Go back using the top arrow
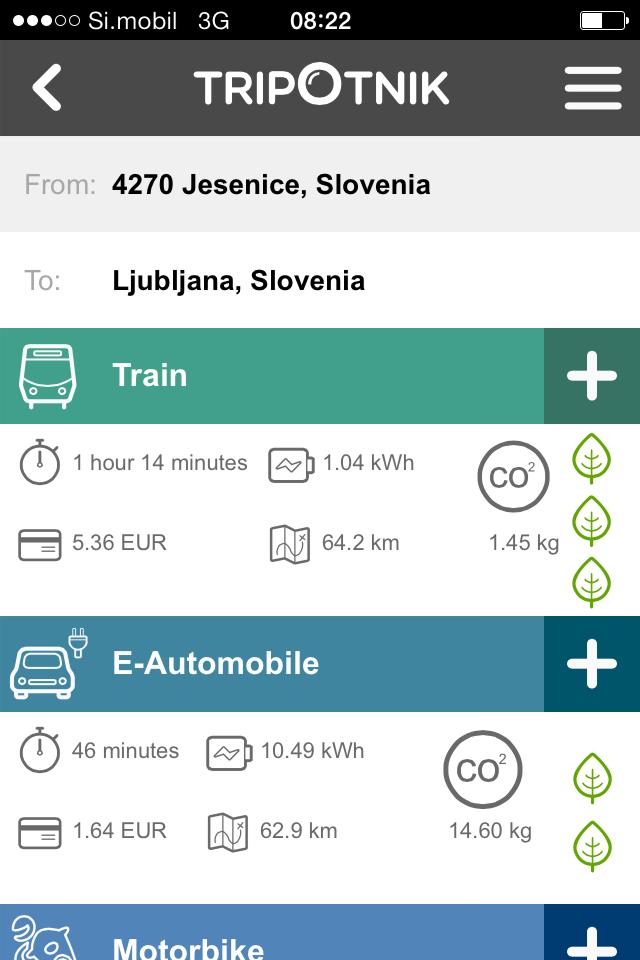This screenshot has width=640, height=960. point(47,88)
